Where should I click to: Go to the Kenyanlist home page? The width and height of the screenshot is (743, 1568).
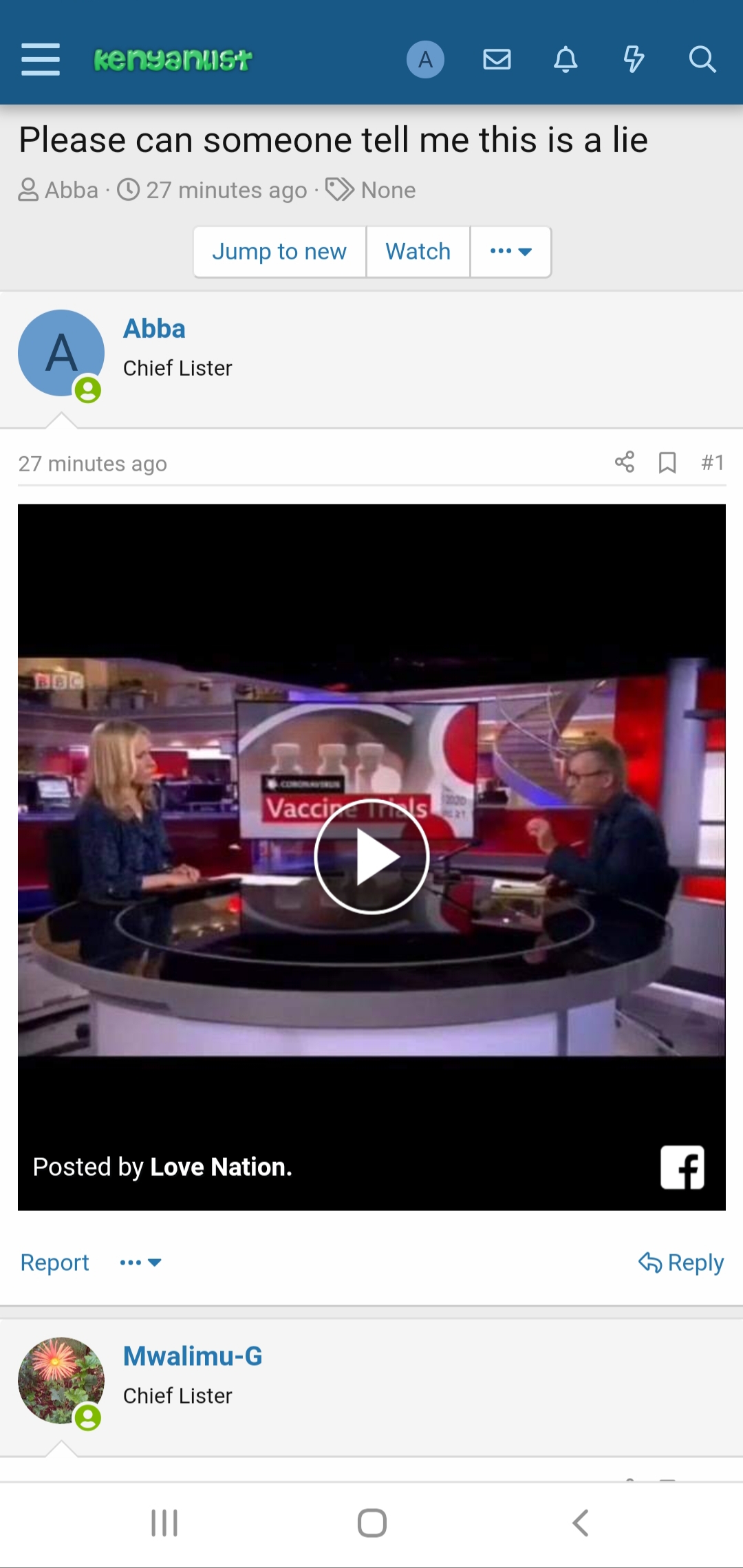pos(173,59)
